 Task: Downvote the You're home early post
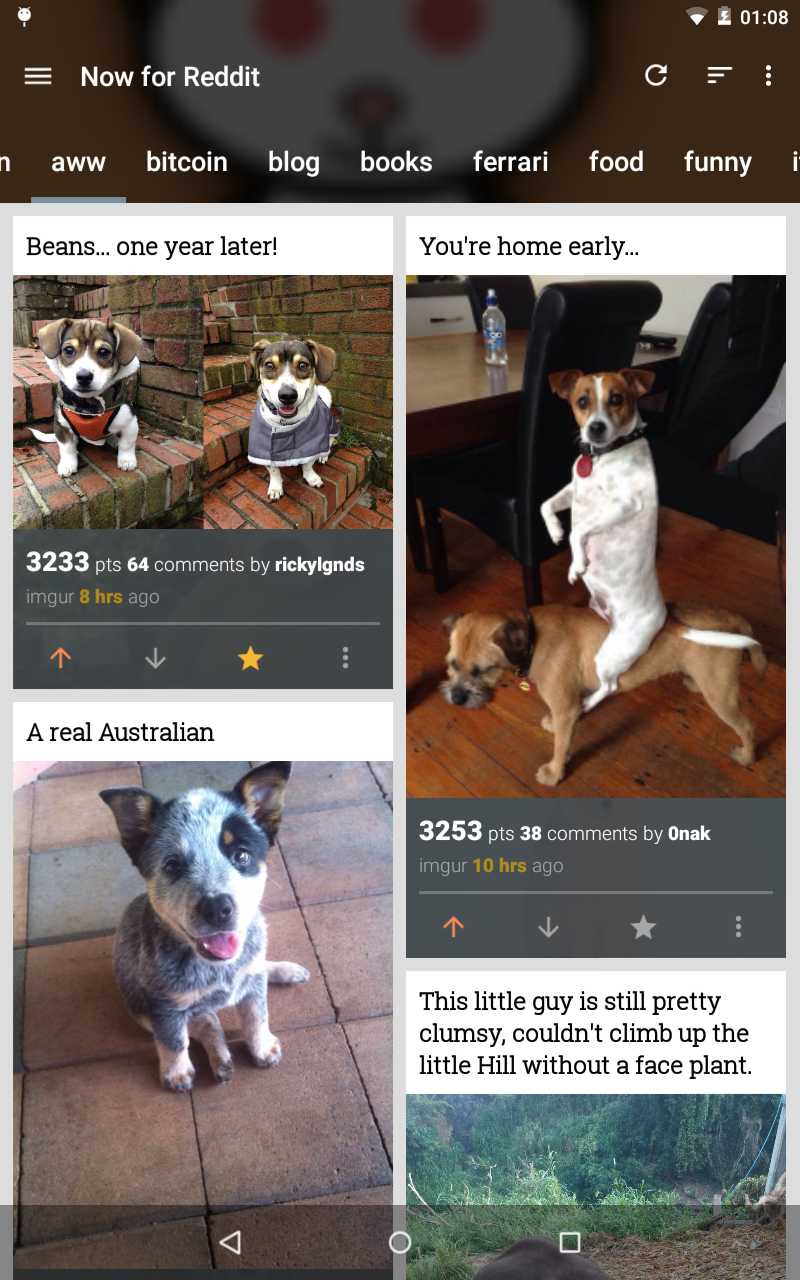[x=548, y=926]
